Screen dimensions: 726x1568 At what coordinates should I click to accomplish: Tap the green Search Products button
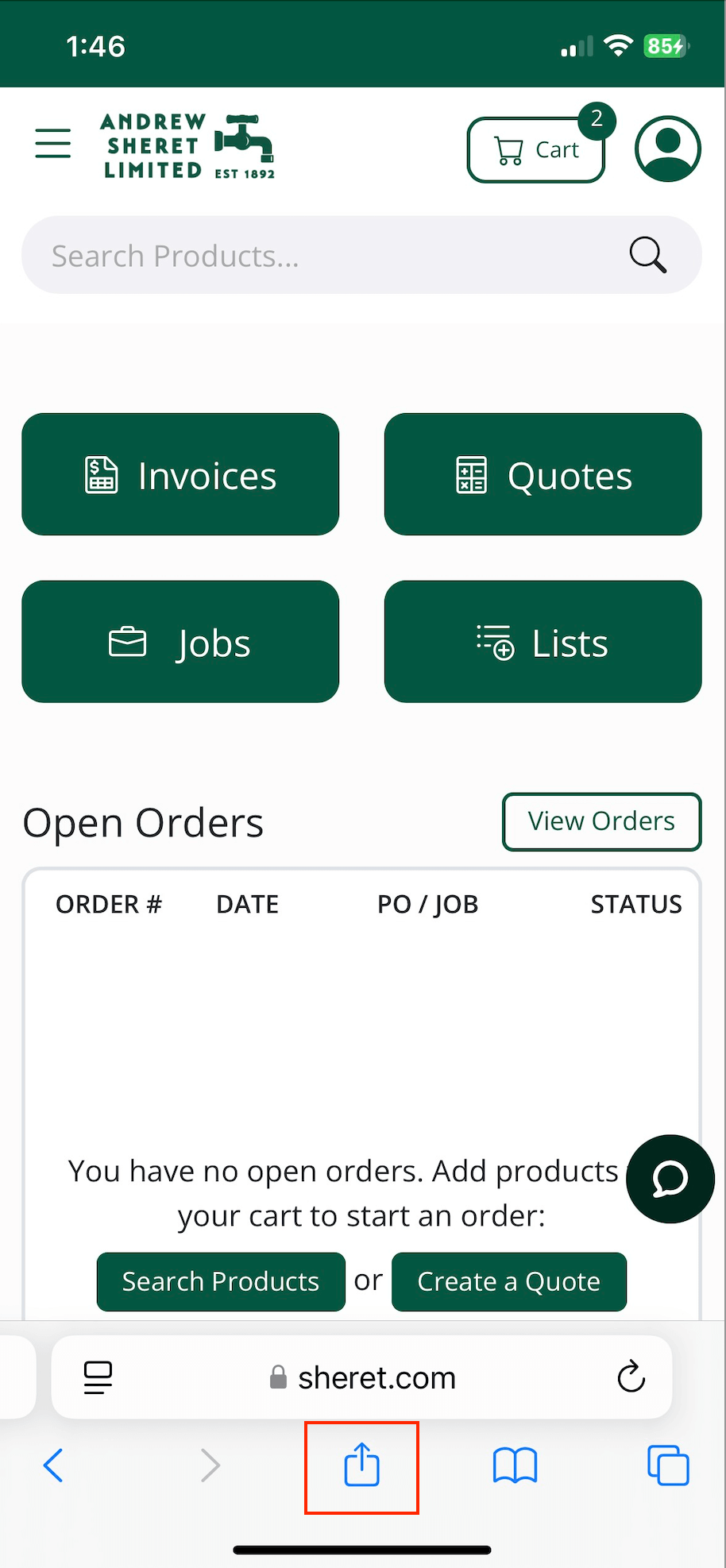click(x=221, y=1281)
